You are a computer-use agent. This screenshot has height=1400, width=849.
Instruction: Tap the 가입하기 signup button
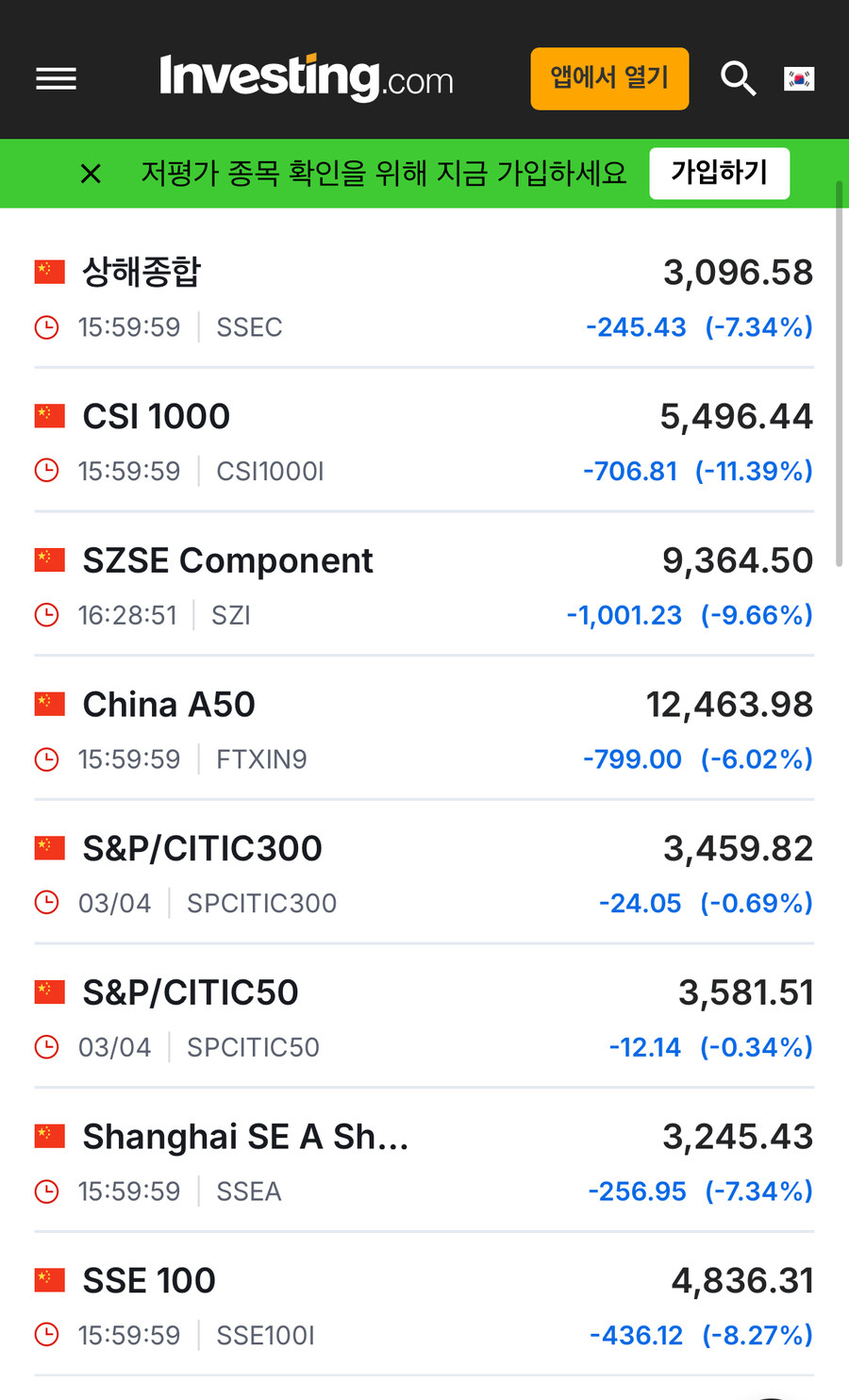point(719,173)
